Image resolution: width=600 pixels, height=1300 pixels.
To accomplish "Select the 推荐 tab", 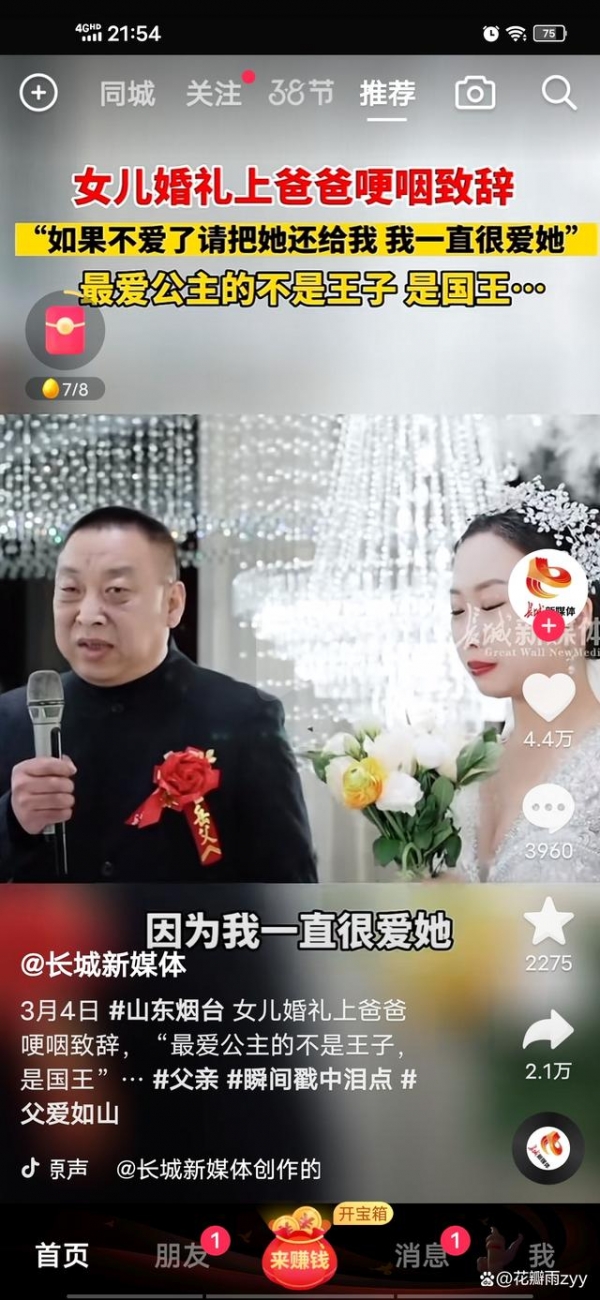I will [387, 94].
